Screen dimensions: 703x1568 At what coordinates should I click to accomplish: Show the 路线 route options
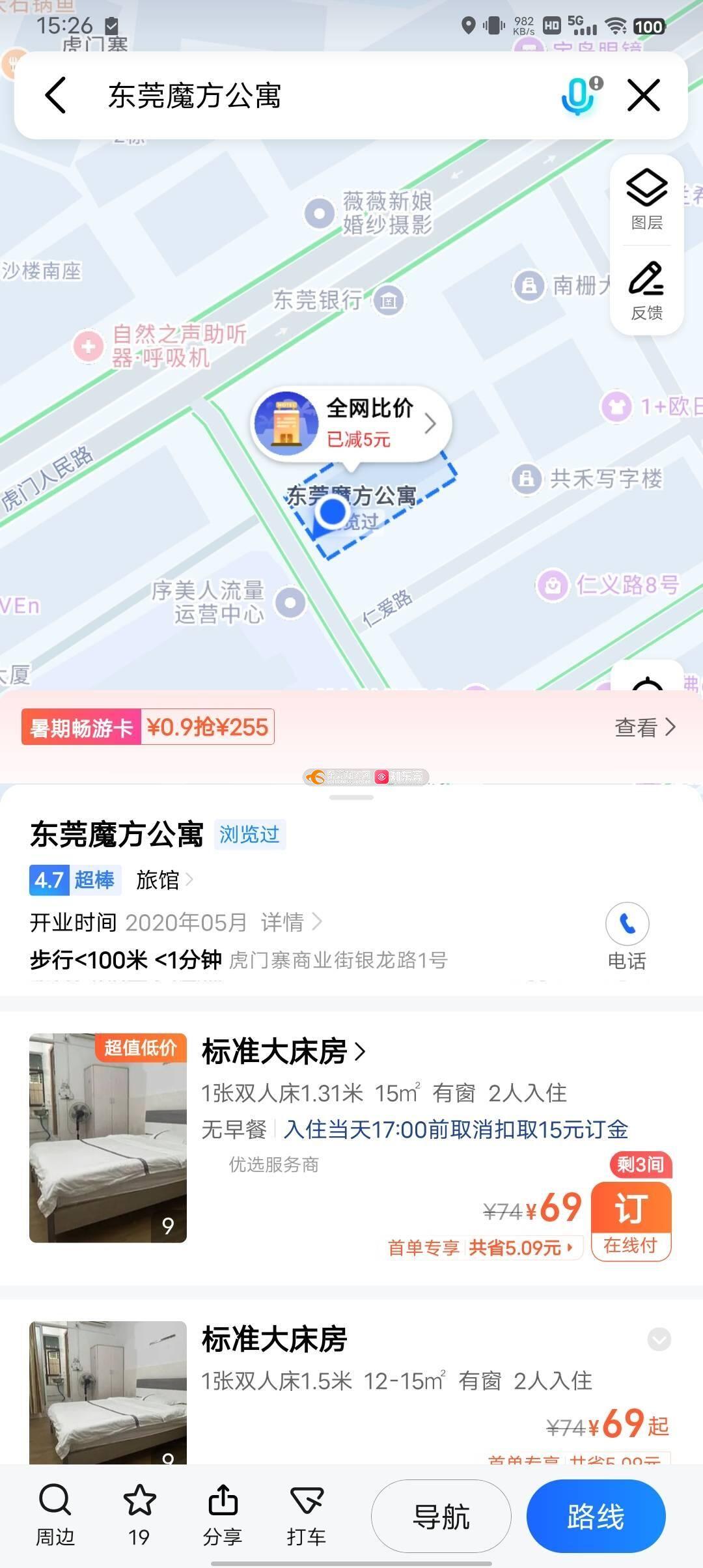pyautogui.click(x=596, y=1517)
